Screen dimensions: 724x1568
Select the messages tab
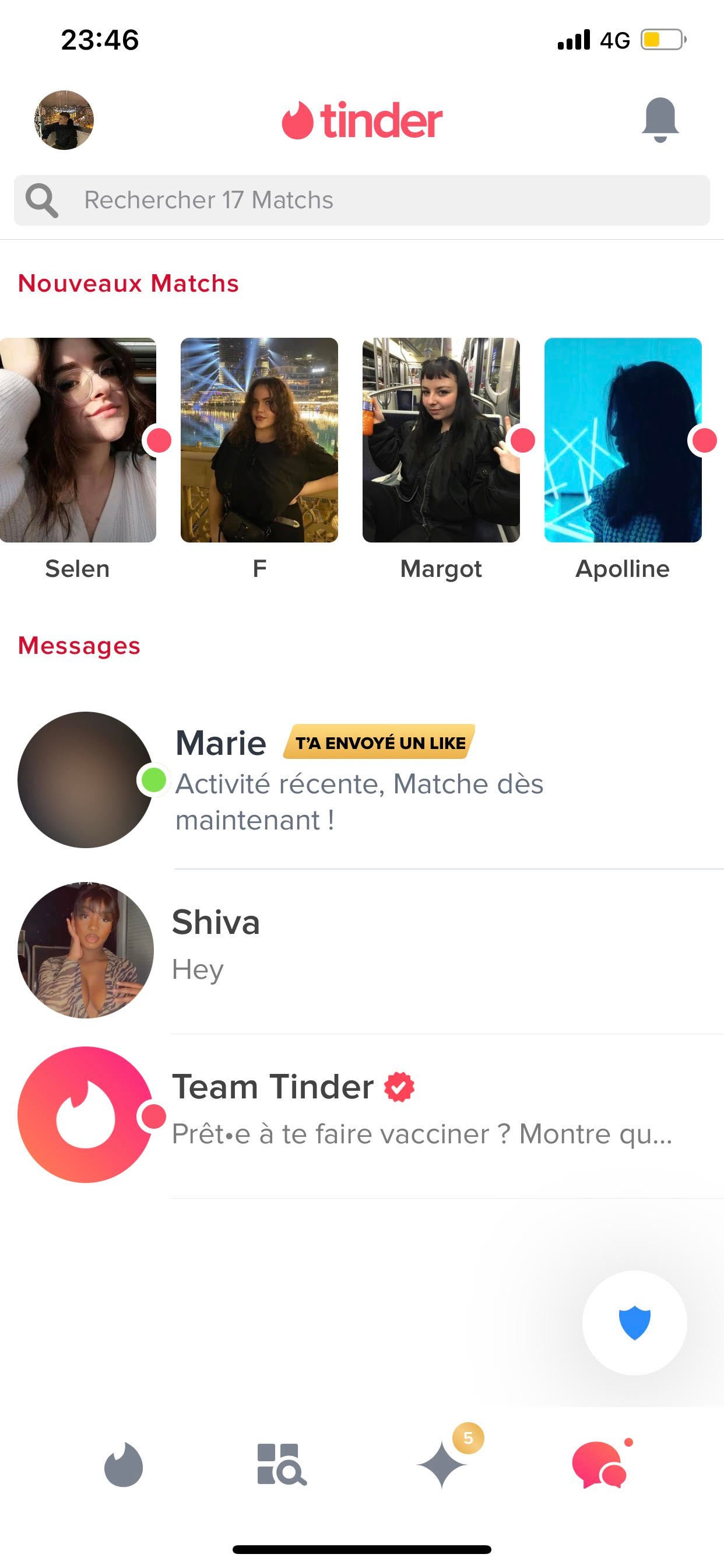tap(599, 1465)
